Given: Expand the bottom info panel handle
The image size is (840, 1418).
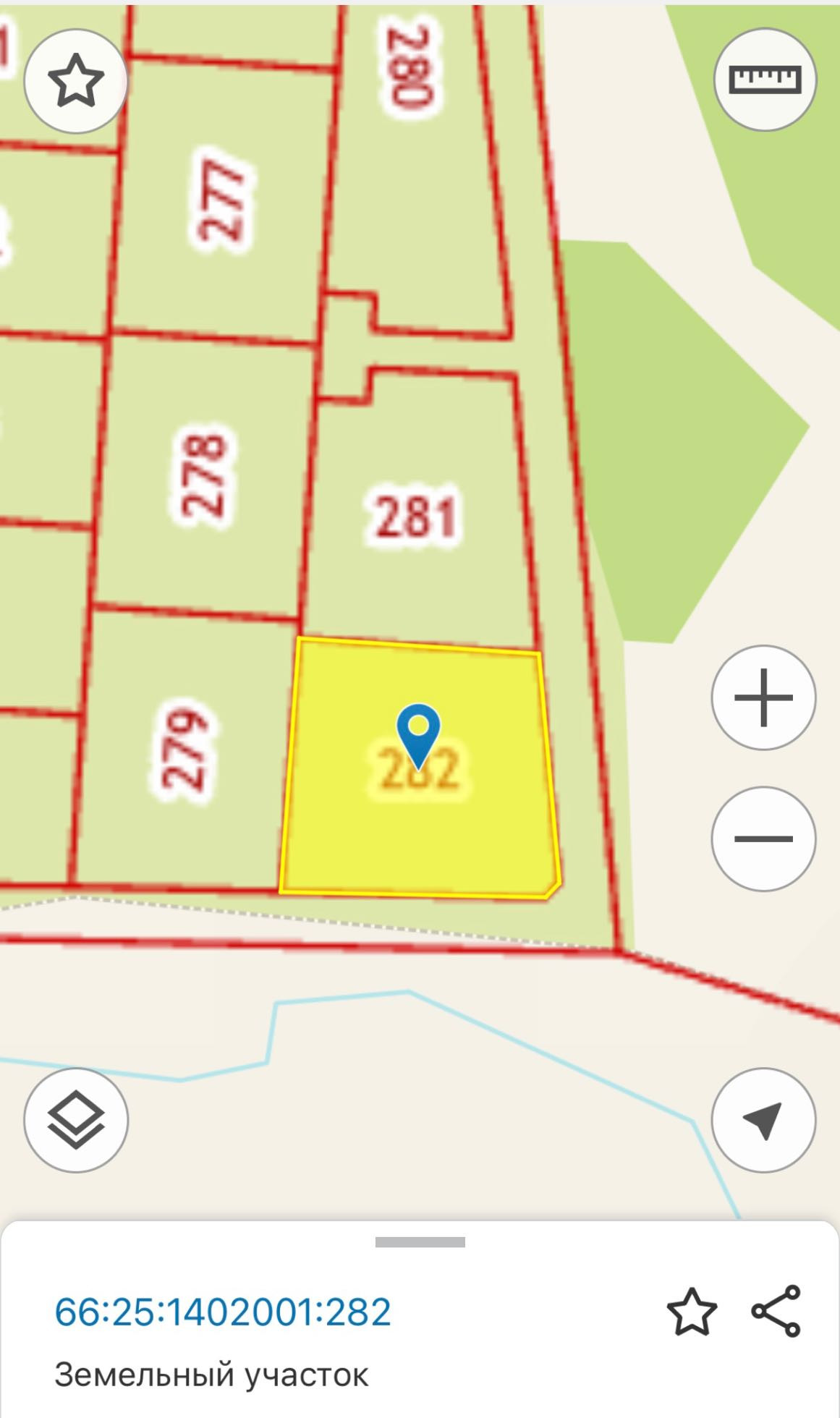Looking at the screenshot, I should [x=420, y=1242].
